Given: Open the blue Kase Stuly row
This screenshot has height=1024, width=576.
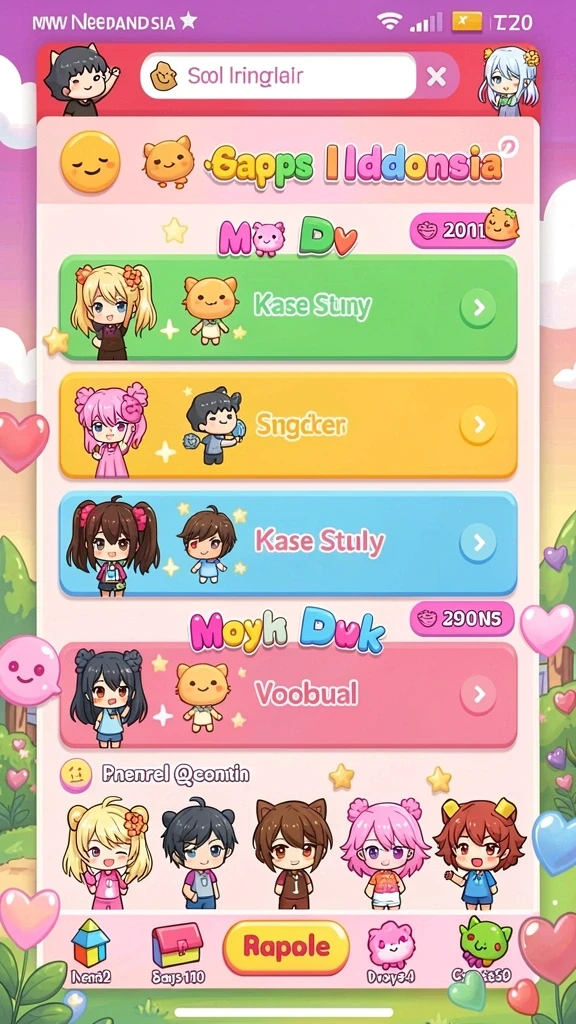Looking at the screenshot, I should pyautogui.click(x=288, y=543).
